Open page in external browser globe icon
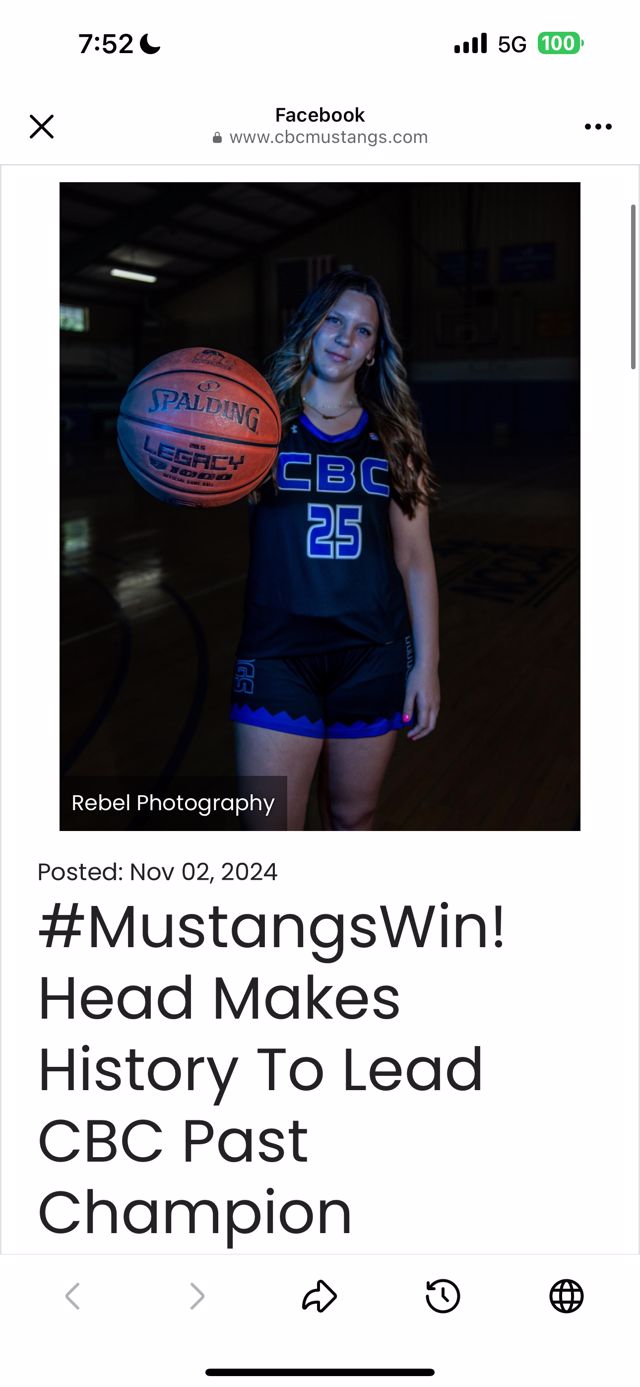The height and width of the screenshot is (1387, 640). pos(566,1297)
